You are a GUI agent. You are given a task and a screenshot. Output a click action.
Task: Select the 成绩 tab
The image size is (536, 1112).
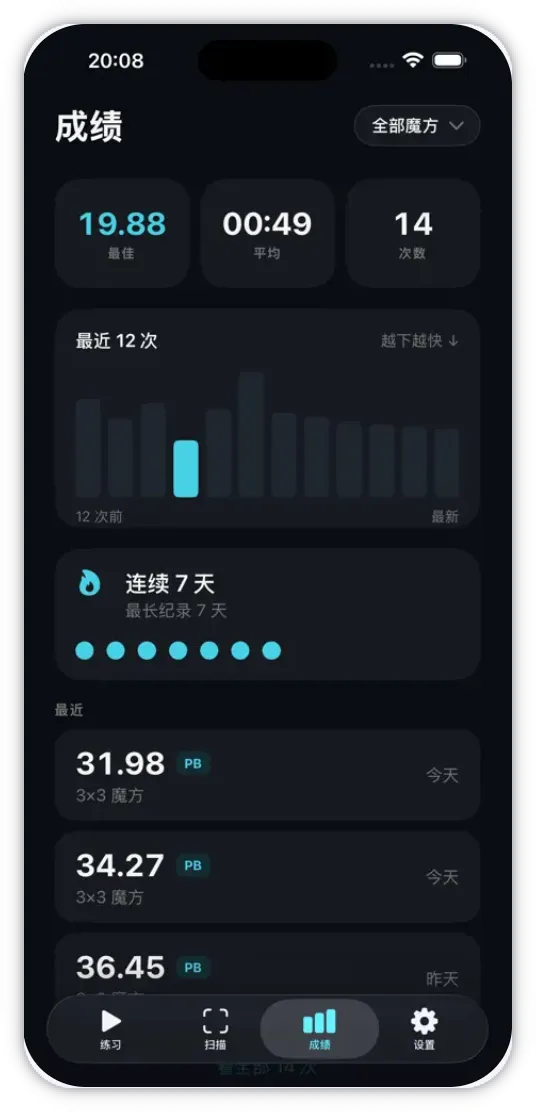319,1030
